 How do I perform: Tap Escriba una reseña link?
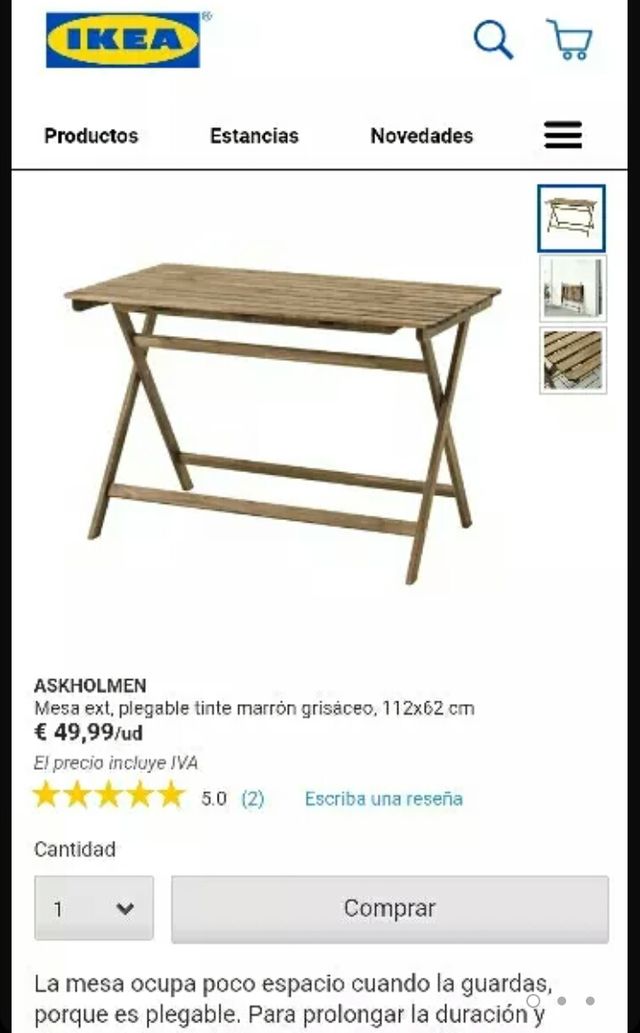point(383,799)
